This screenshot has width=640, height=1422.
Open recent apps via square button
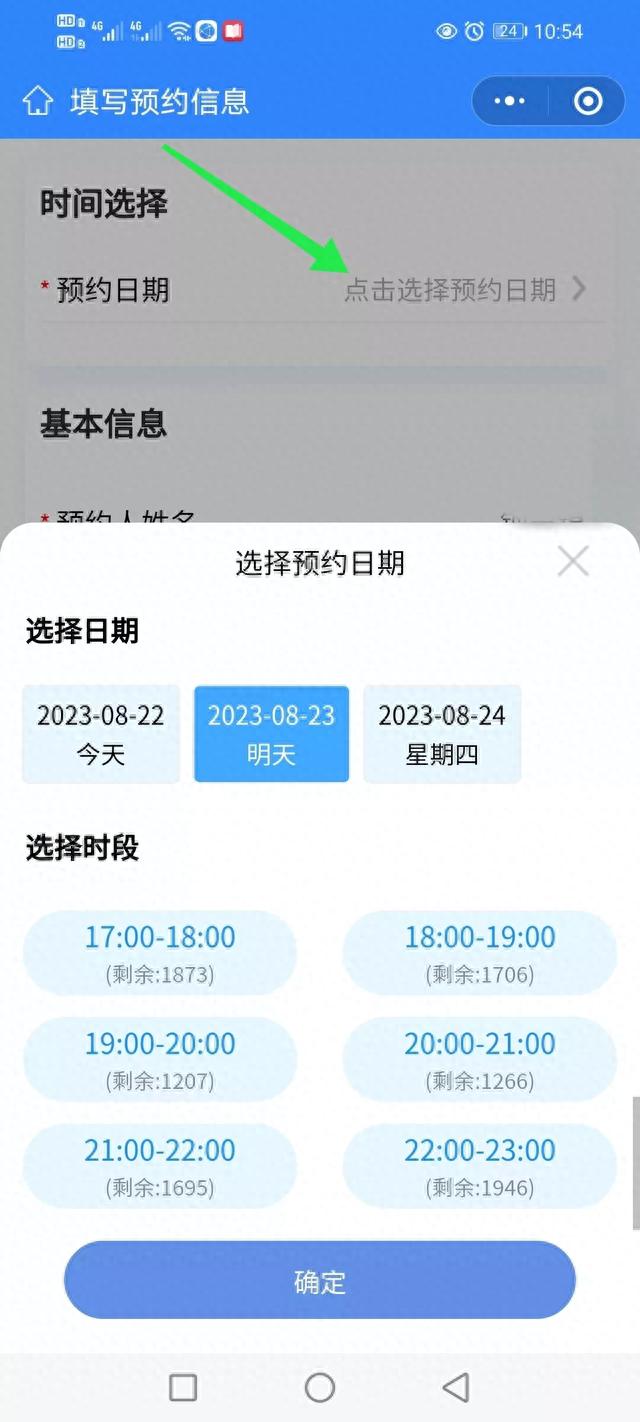click(x=183, y=1387)
